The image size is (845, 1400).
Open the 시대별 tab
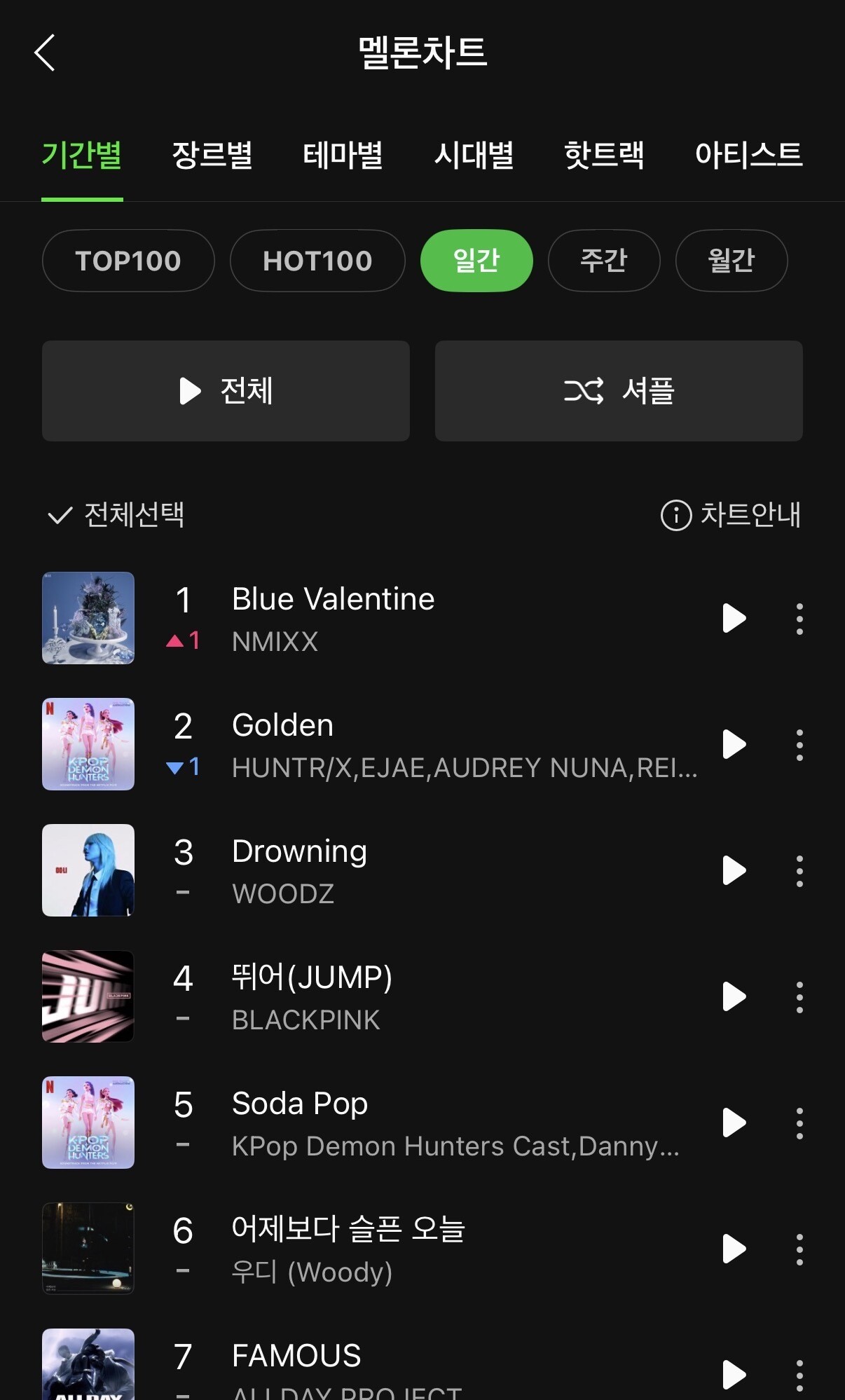pos(474,155)
